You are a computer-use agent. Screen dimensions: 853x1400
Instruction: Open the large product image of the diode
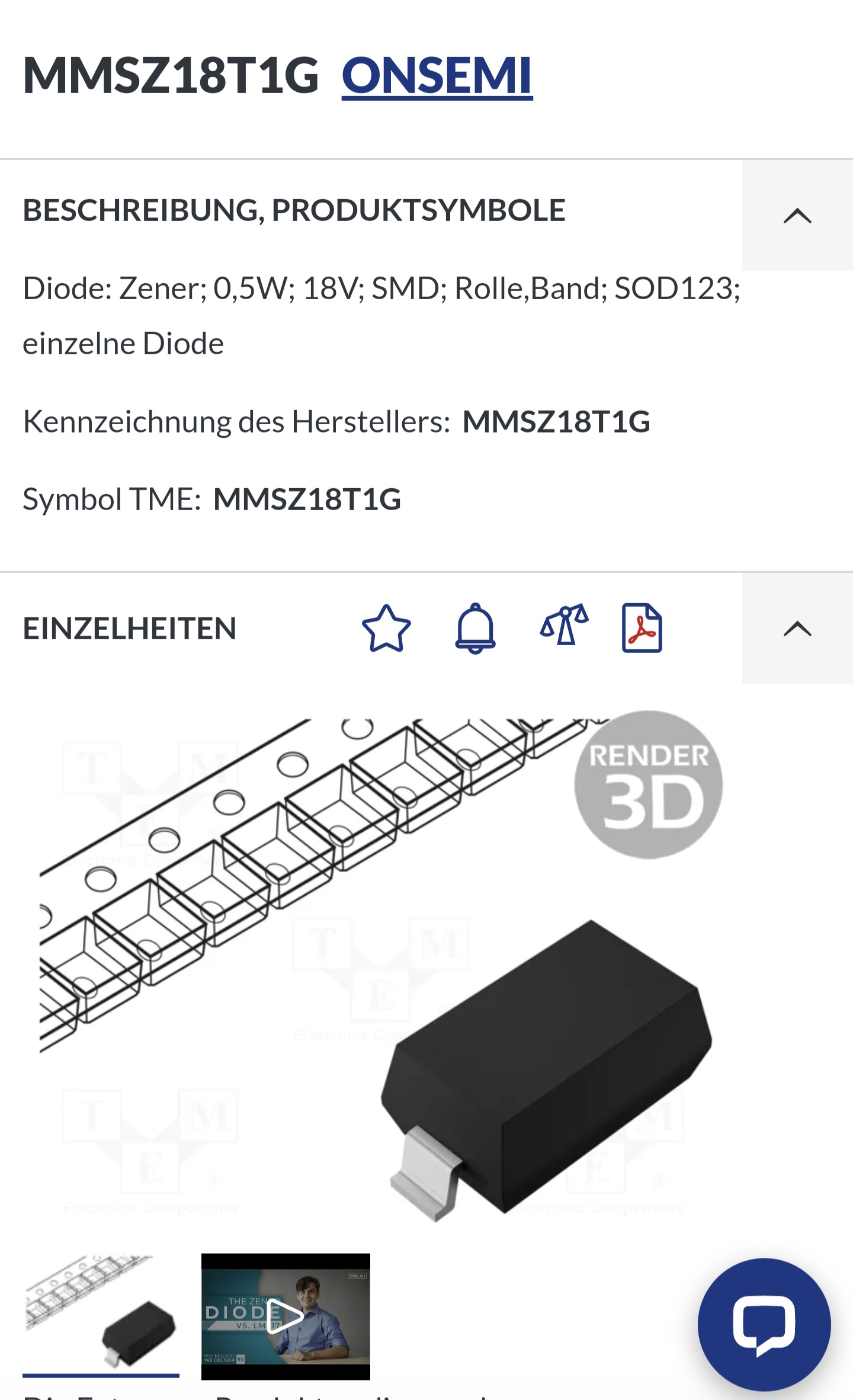[x=379, y=972]
